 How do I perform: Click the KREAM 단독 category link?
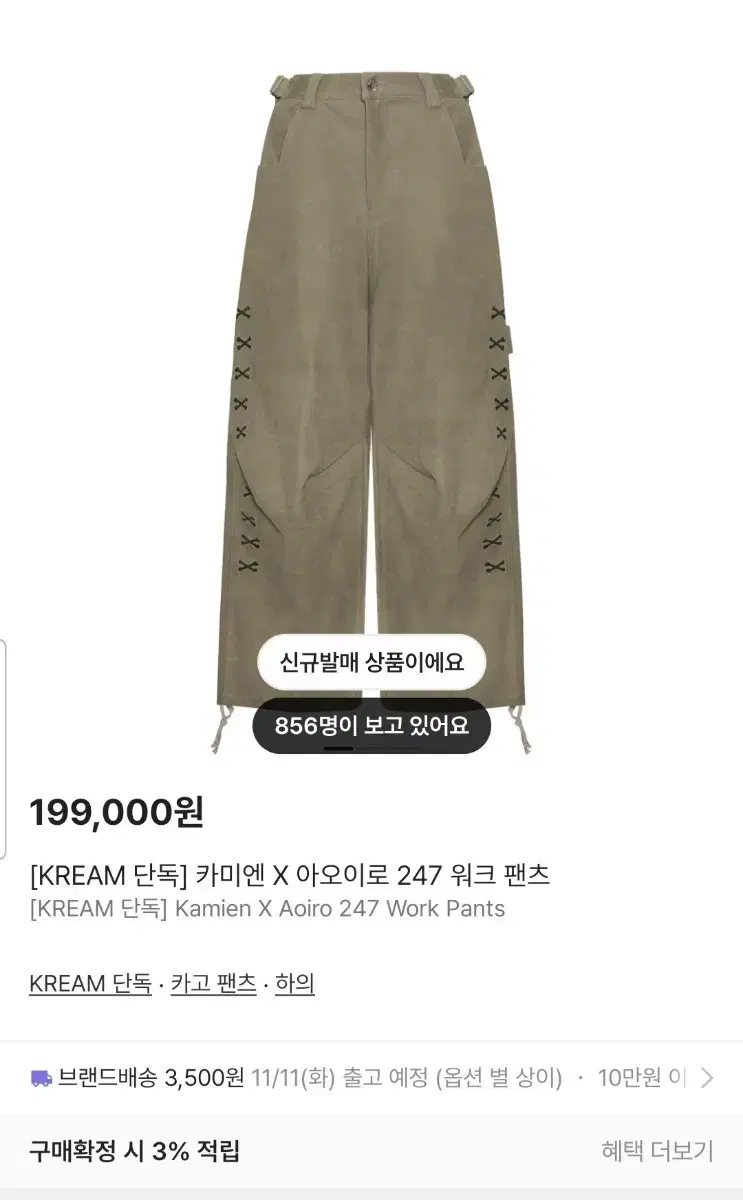(x=89, y=984)
